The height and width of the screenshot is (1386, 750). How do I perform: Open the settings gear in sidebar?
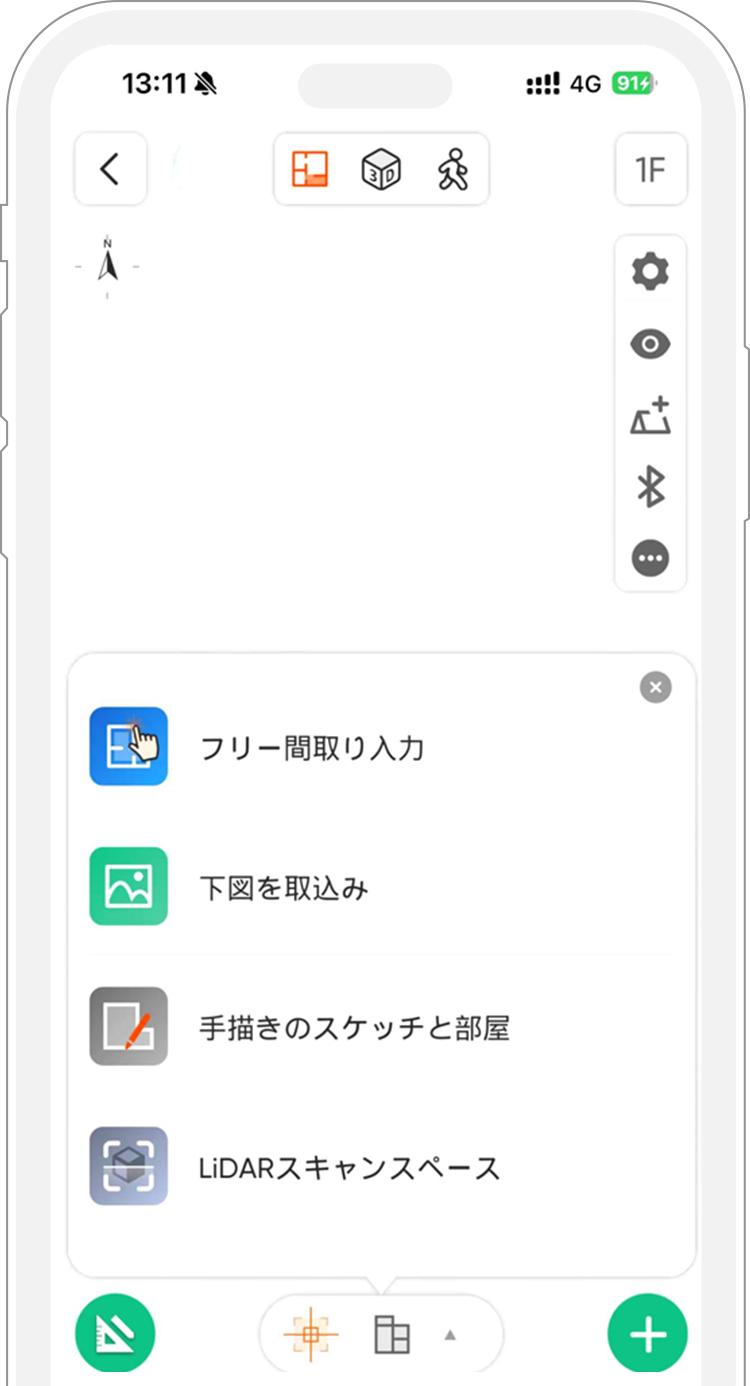(650, 271)
